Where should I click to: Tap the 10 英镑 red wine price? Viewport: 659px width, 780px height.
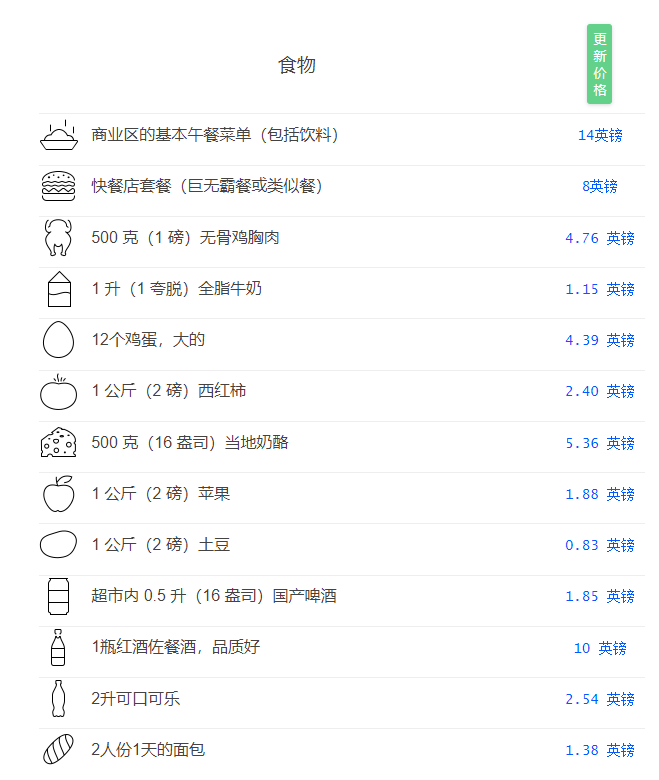click(x=600, y=648)
